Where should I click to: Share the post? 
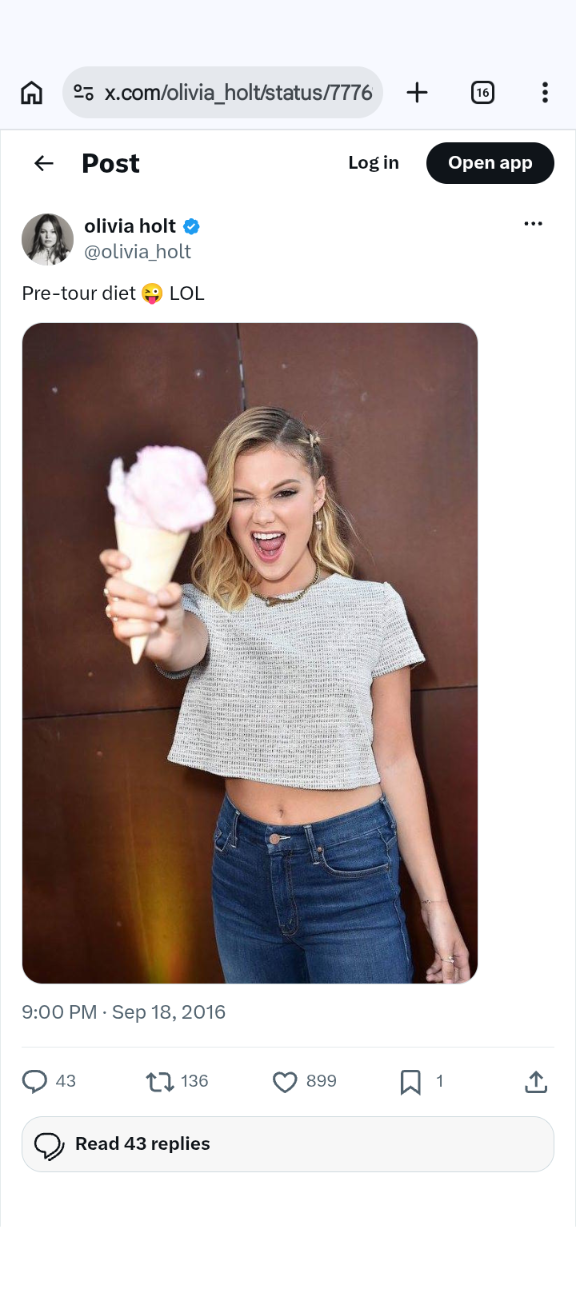coord(536,1081)
